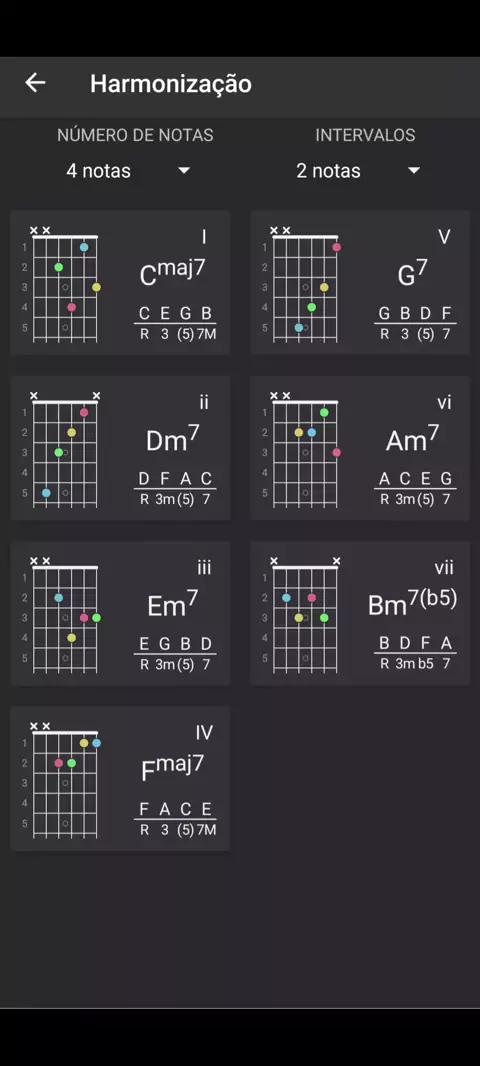Select the G7 chord card
Viewport: 480px width, 1066px height.
360,283
